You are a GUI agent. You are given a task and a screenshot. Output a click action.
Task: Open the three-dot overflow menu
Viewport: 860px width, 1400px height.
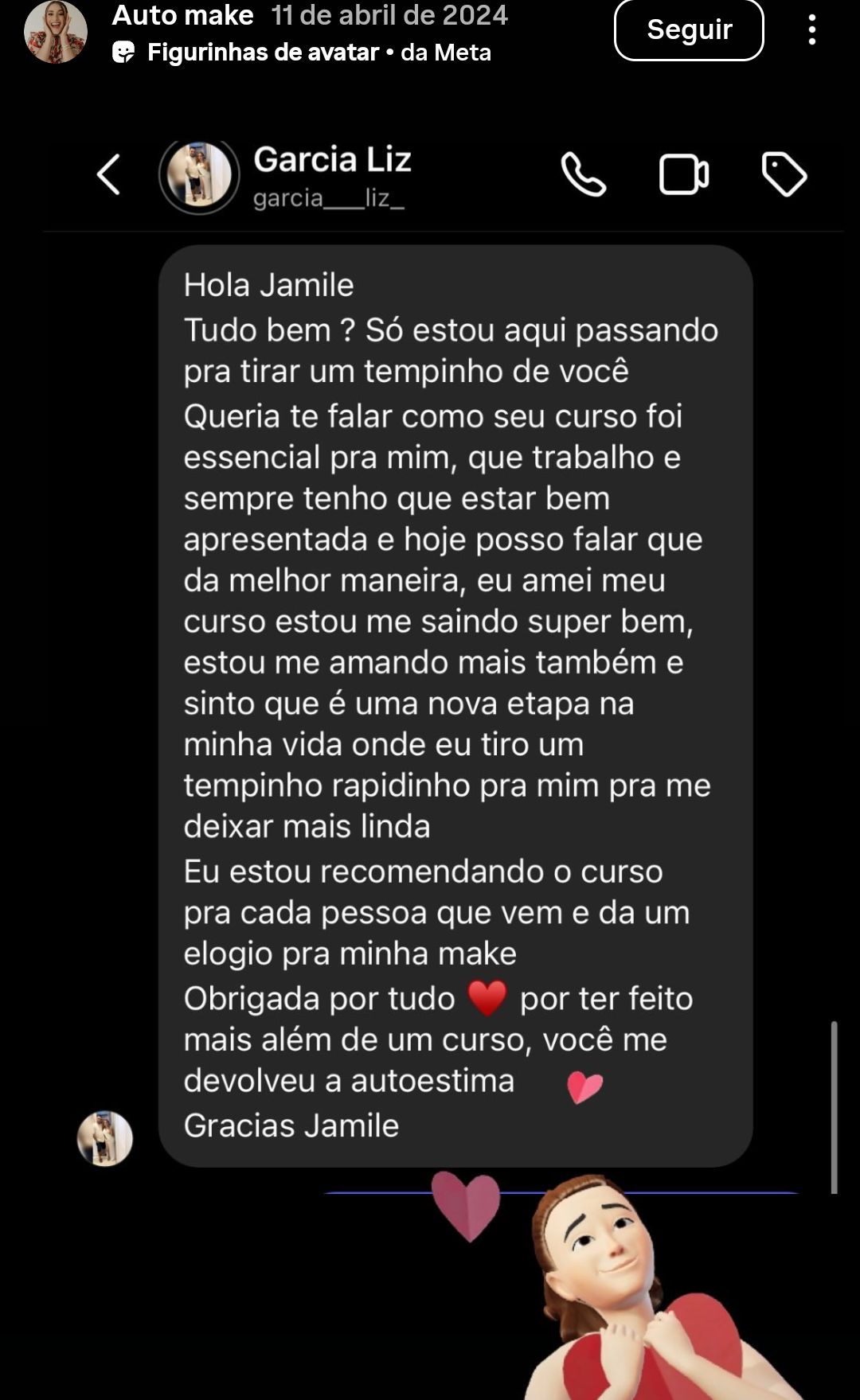tap(811, 29)
